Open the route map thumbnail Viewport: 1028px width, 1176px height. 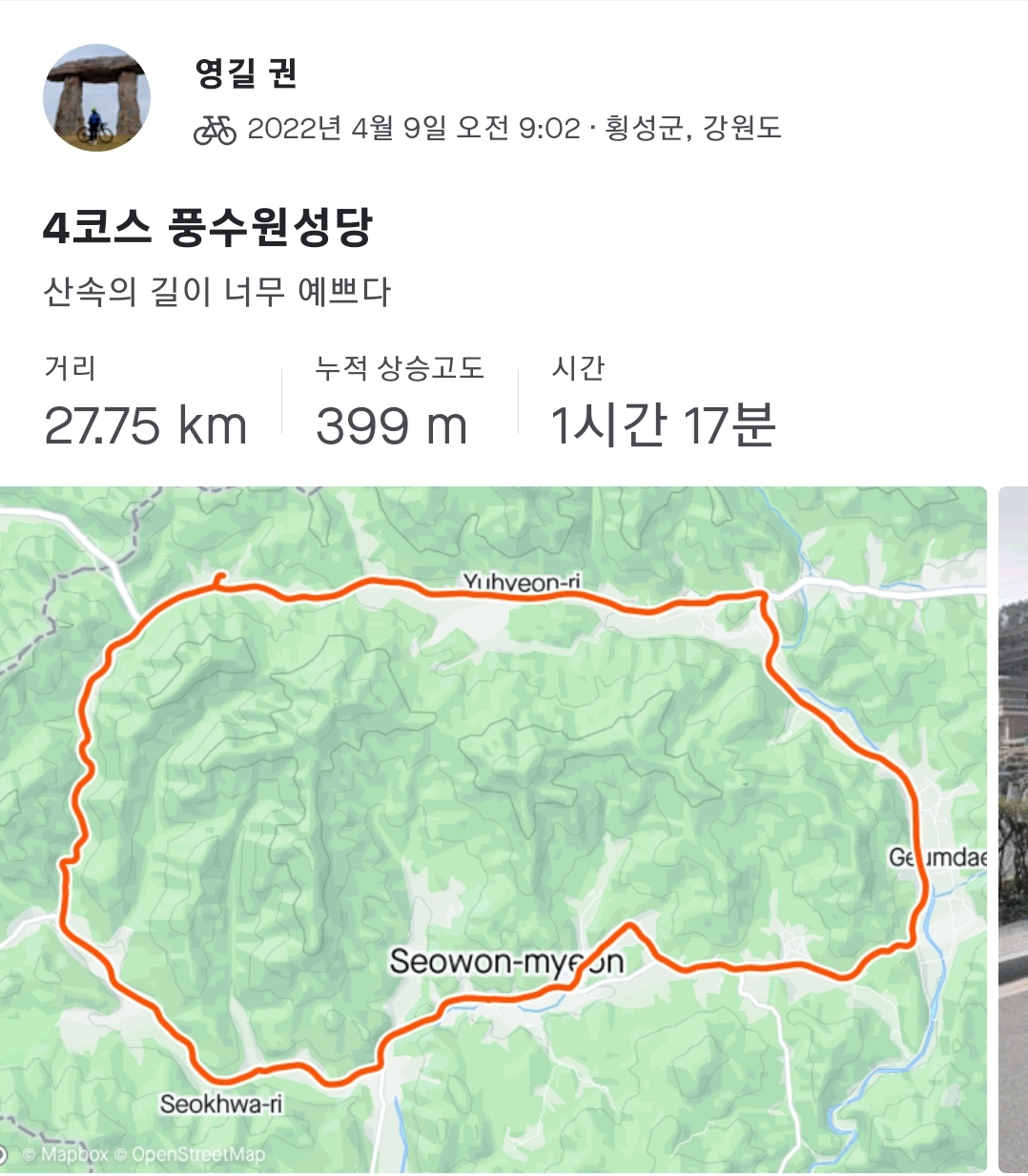[x=493, y=829]
